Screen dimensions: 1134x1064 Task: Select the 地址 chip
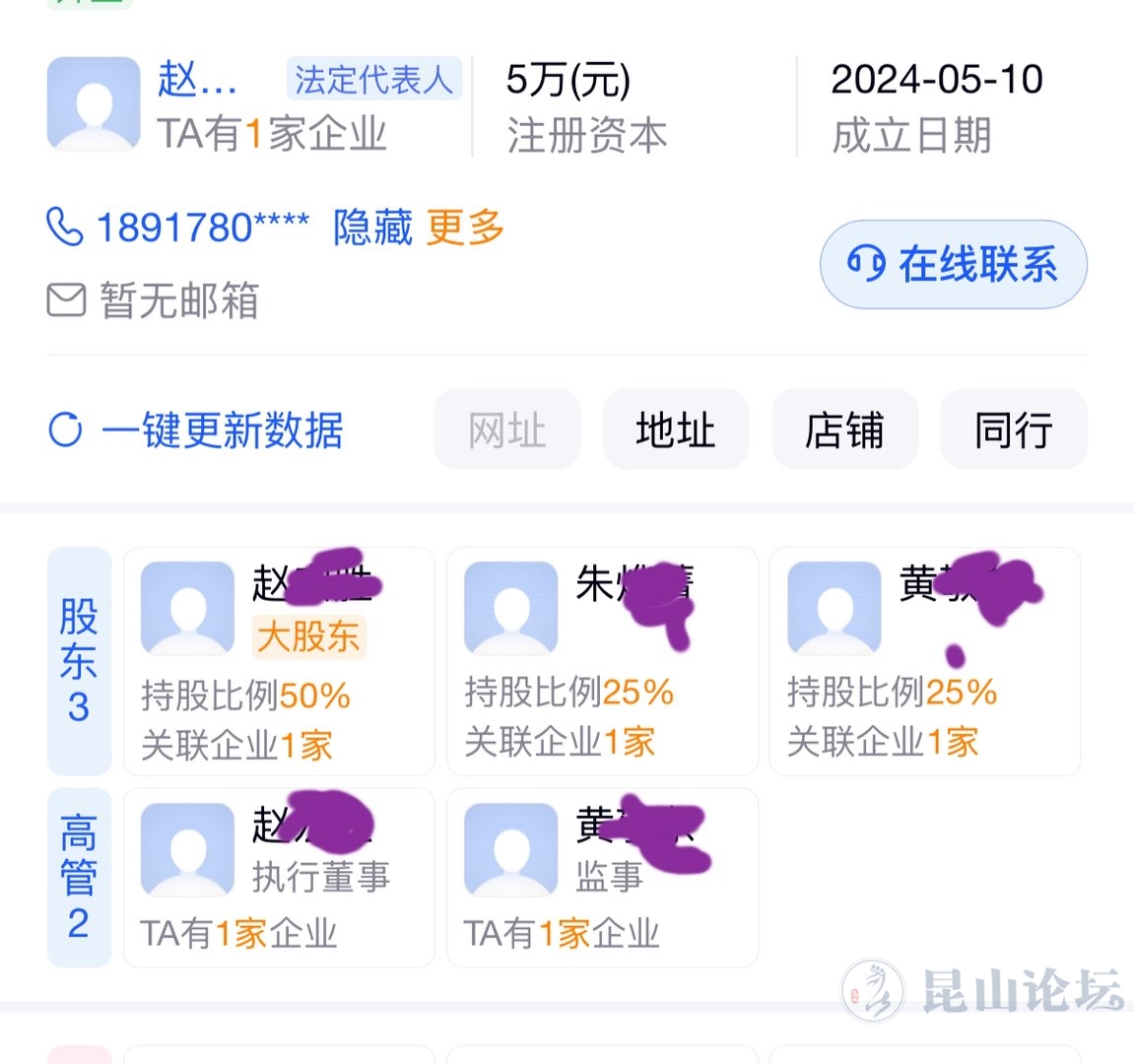pos(675,431)
